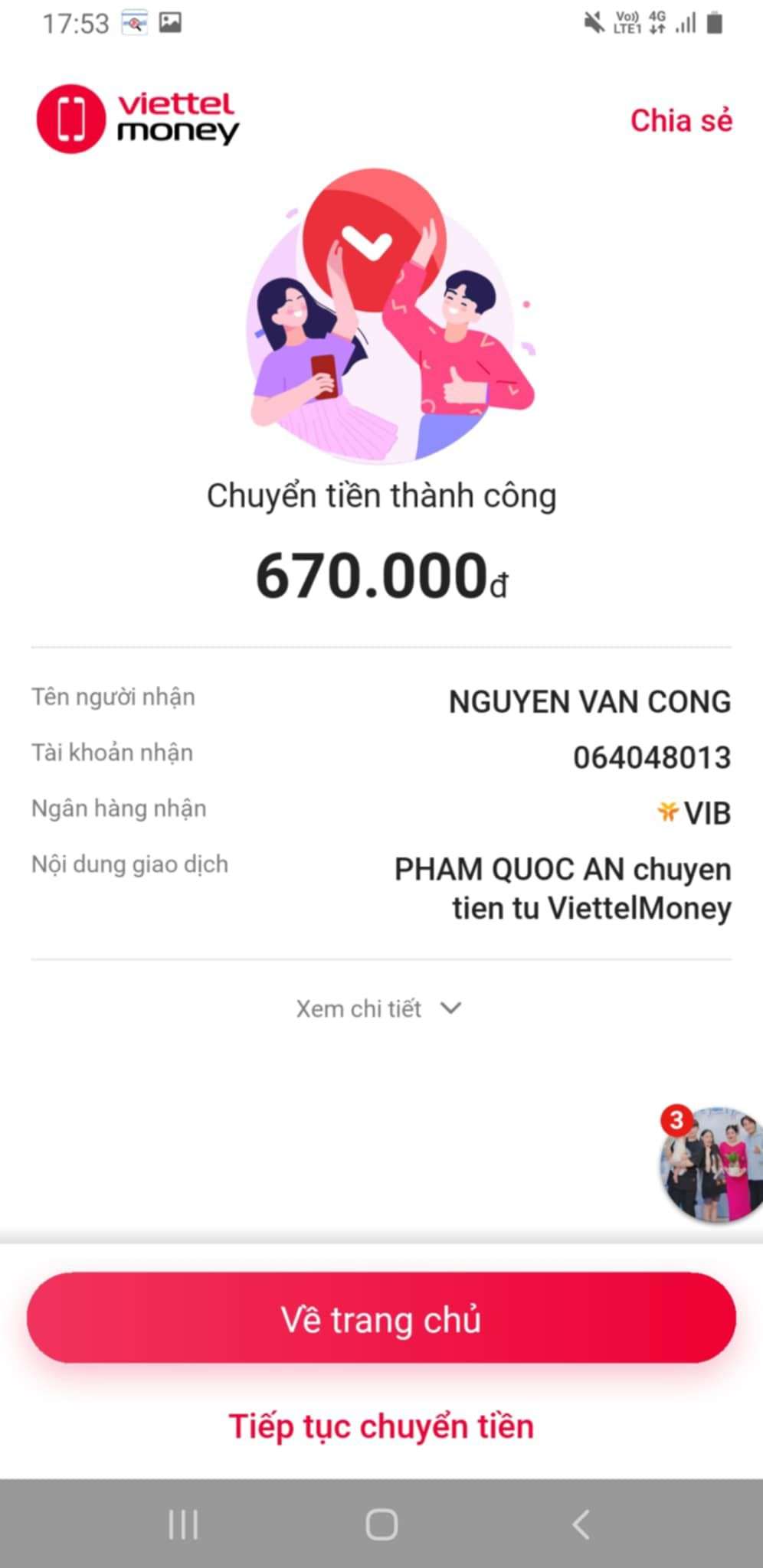Open recent apps from navigation bar

(x=183, y=1524)
